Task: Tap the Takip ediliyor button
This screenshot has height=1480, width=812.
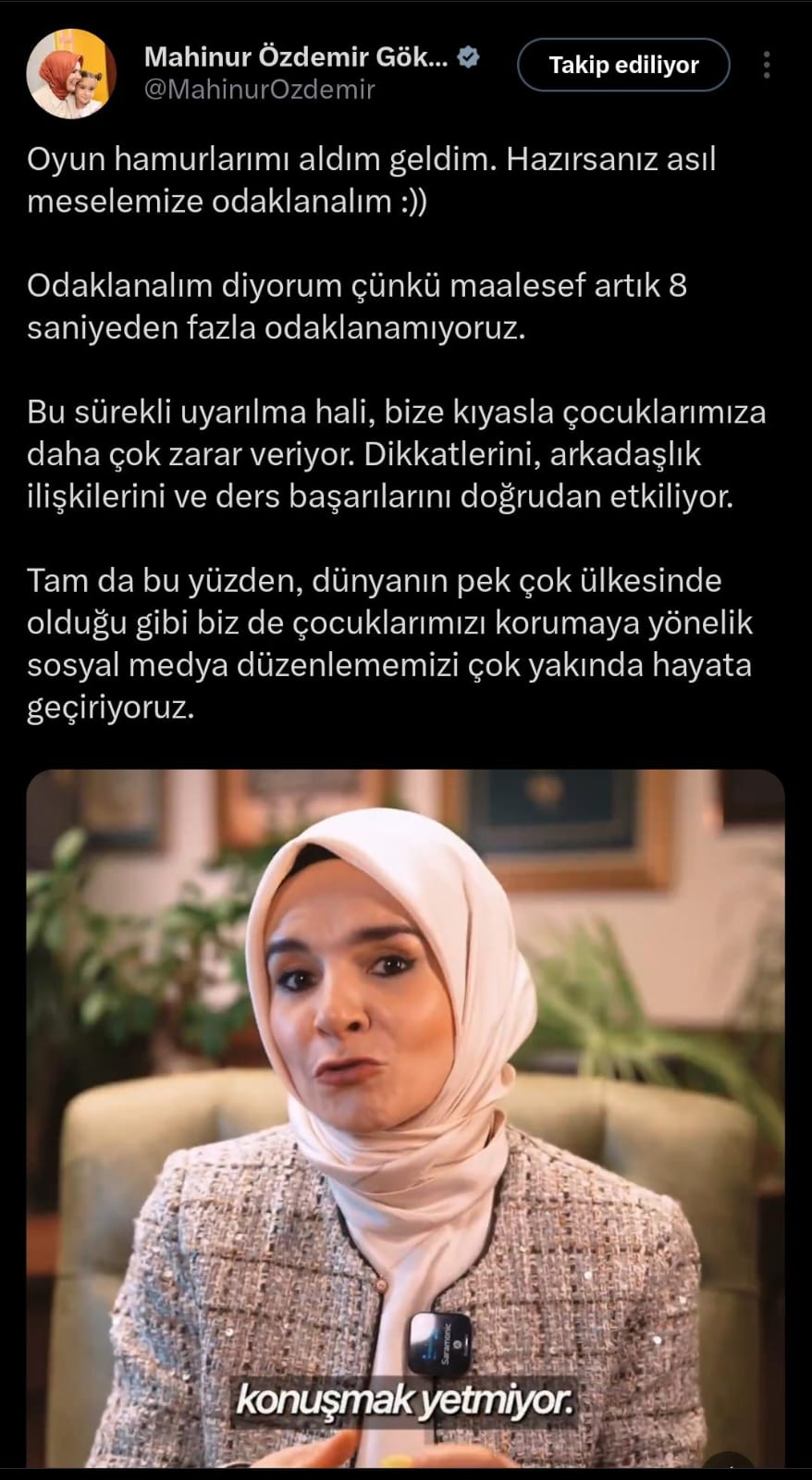Action: (x=623, y=65)
